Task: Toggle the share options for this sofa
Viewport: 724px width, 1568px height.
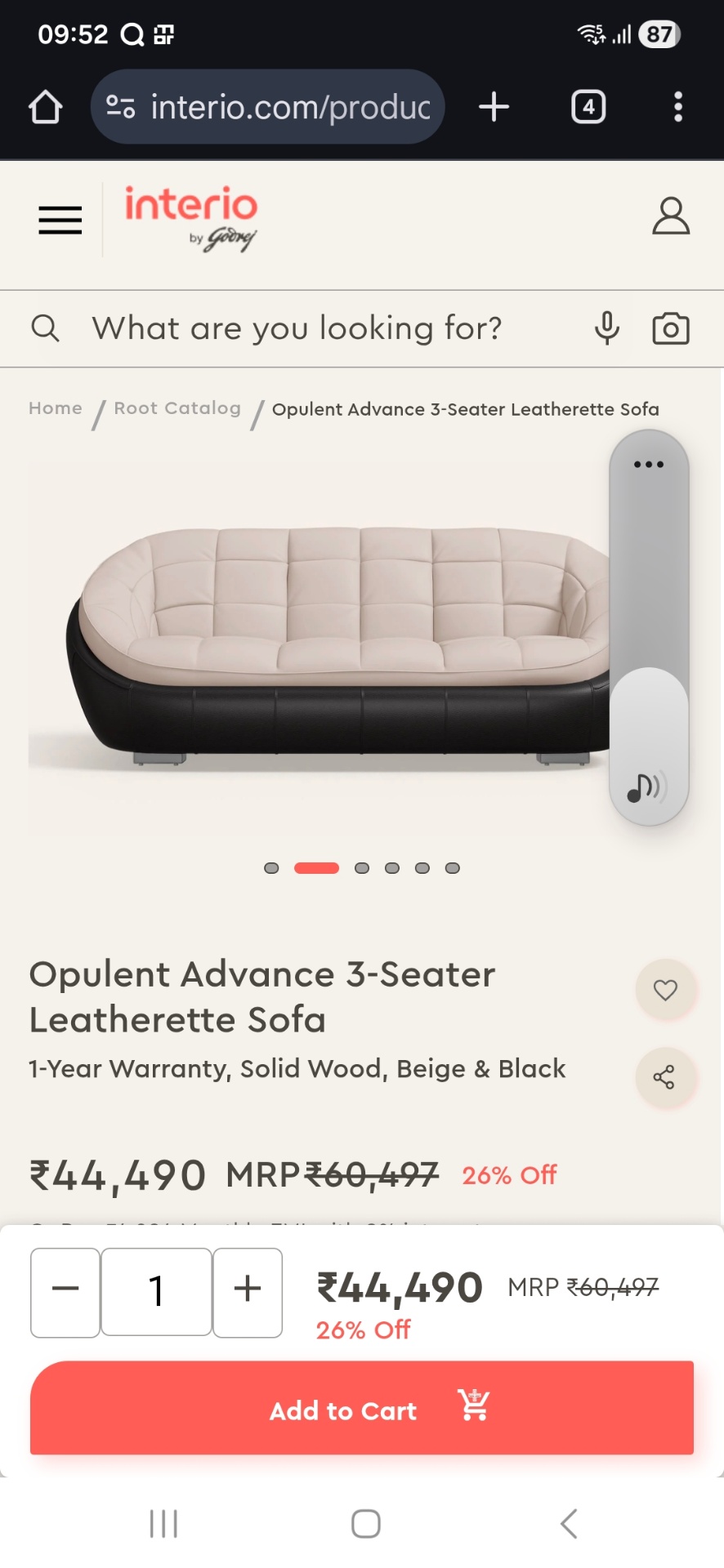Action: click(666, 1077)
